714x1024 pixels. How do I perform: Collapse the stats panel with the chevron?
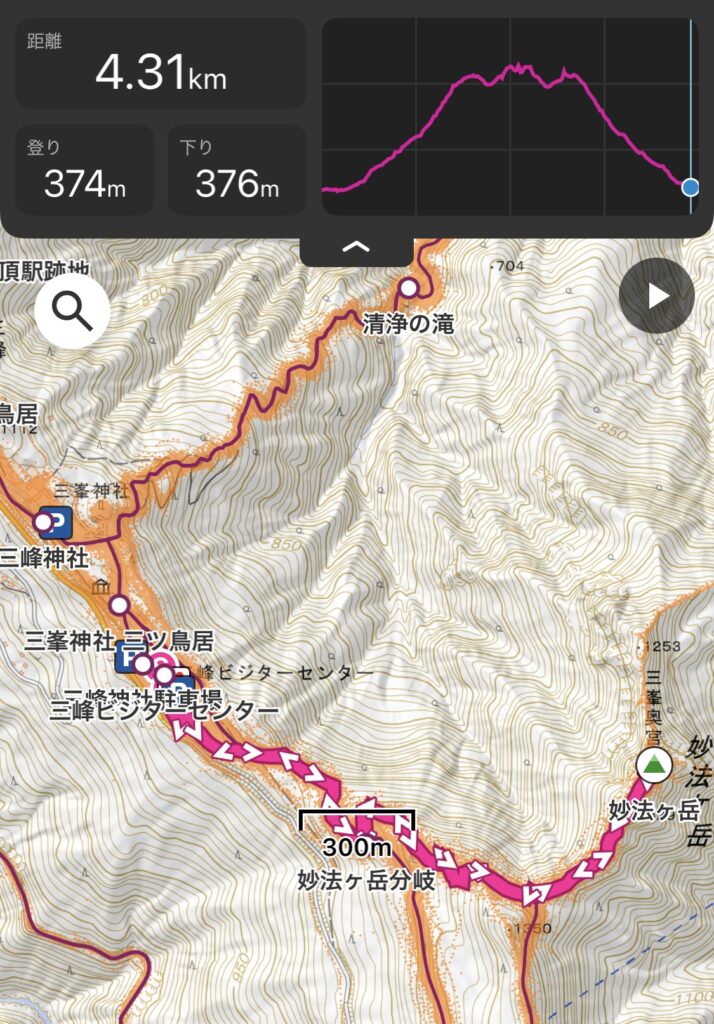point(356,247)
